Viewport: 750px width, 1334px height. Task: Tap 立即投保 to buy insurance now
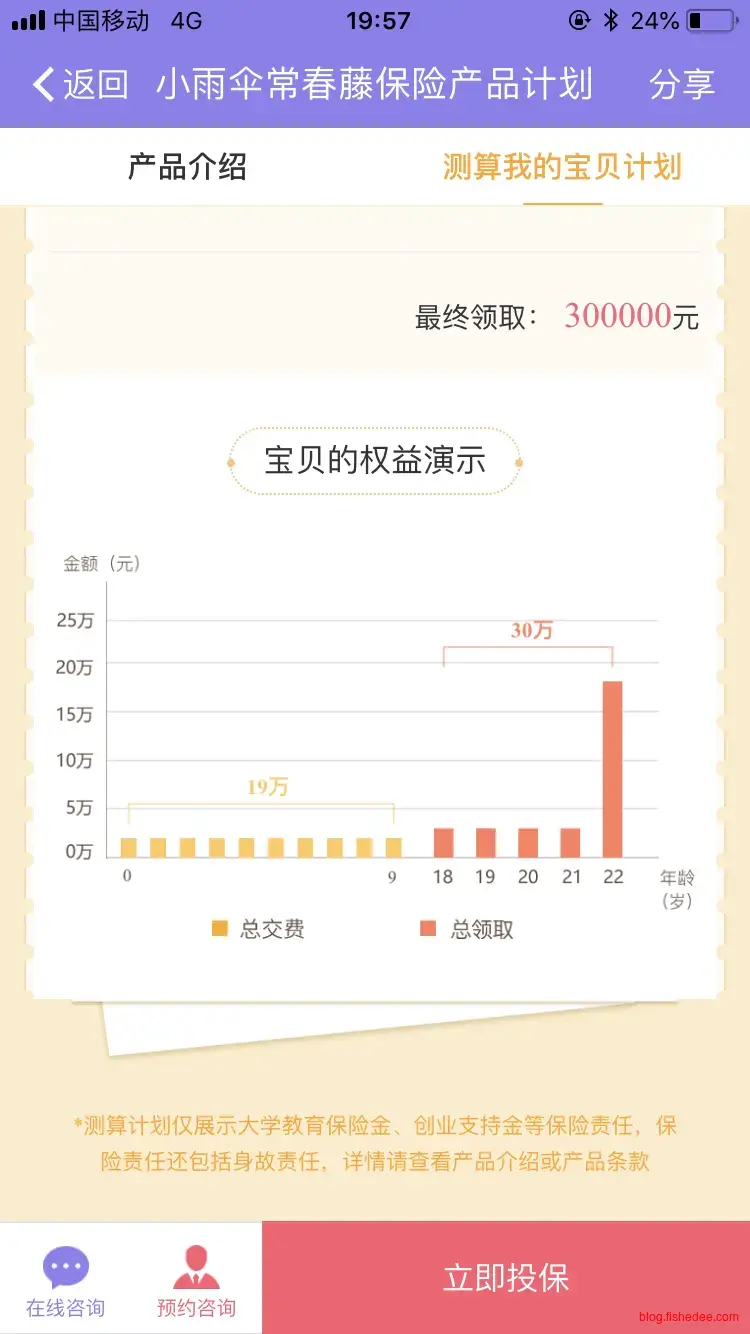pyautogui.click(x=506, y=1278)
